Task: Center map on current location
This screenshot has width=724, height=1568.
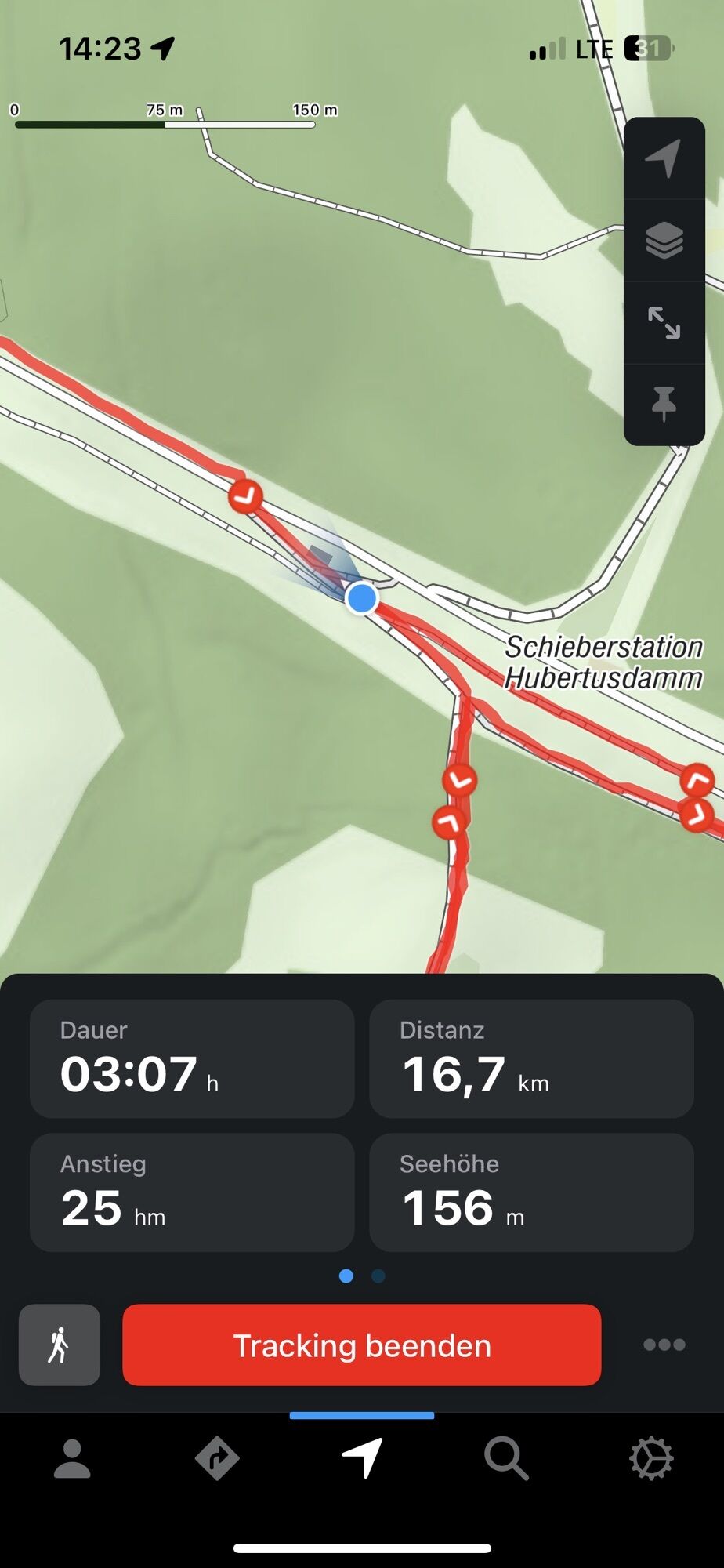Action: (x=664, y=159)
